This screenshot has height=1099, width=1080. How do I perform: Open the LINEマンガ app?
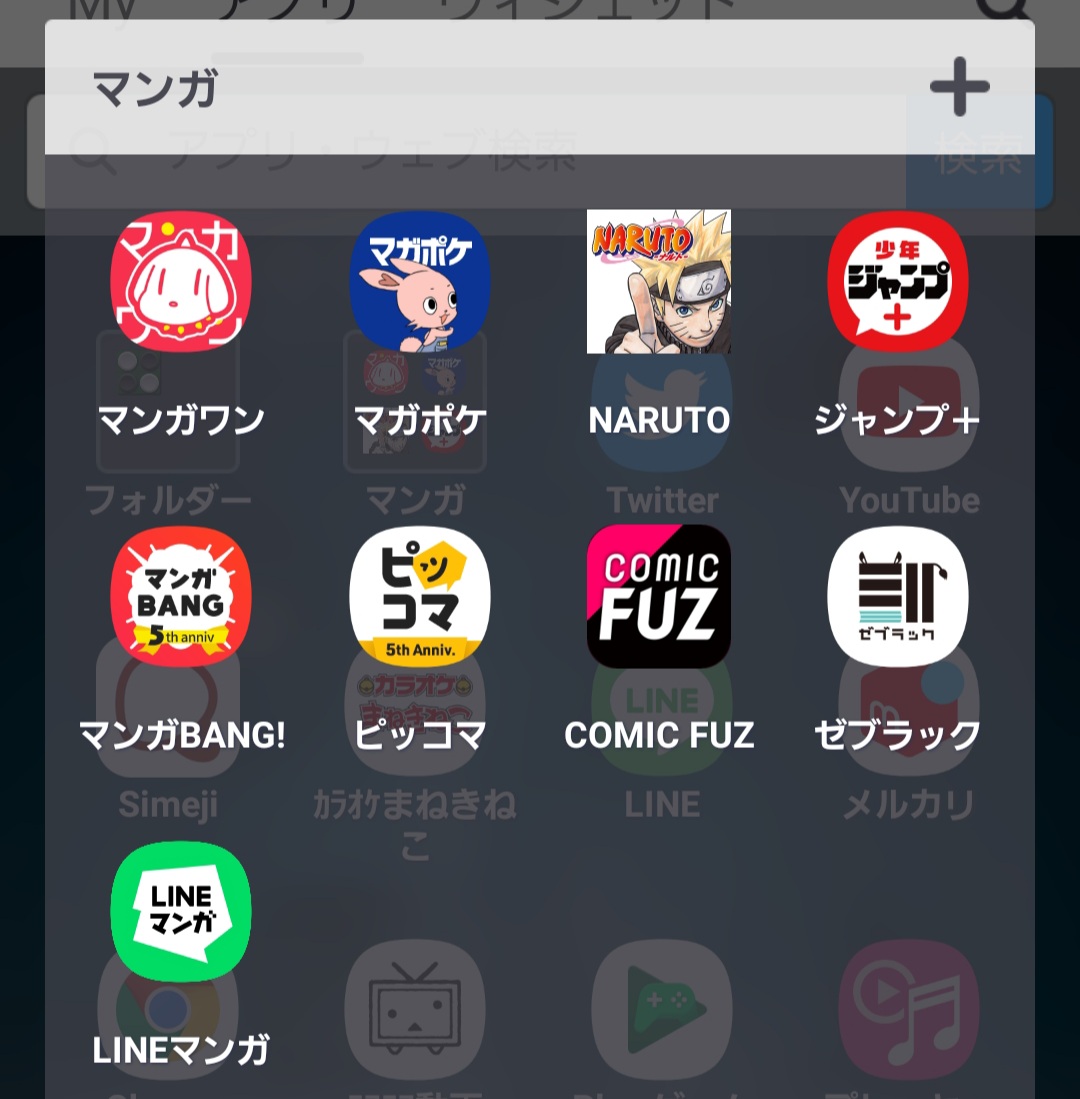181,912
